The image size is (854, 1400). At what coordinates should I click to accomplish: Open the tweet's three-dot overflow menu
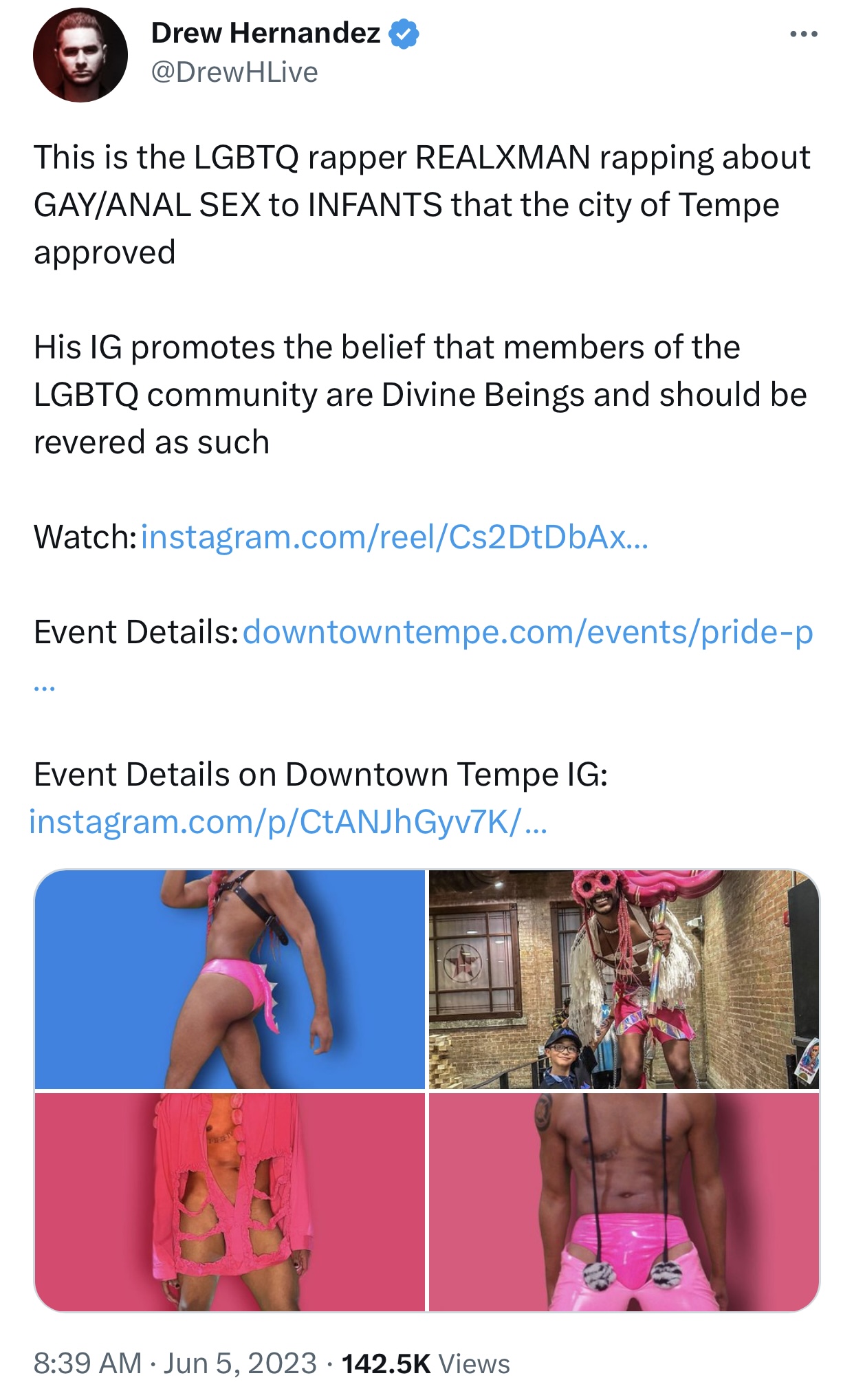pos(803,34)
